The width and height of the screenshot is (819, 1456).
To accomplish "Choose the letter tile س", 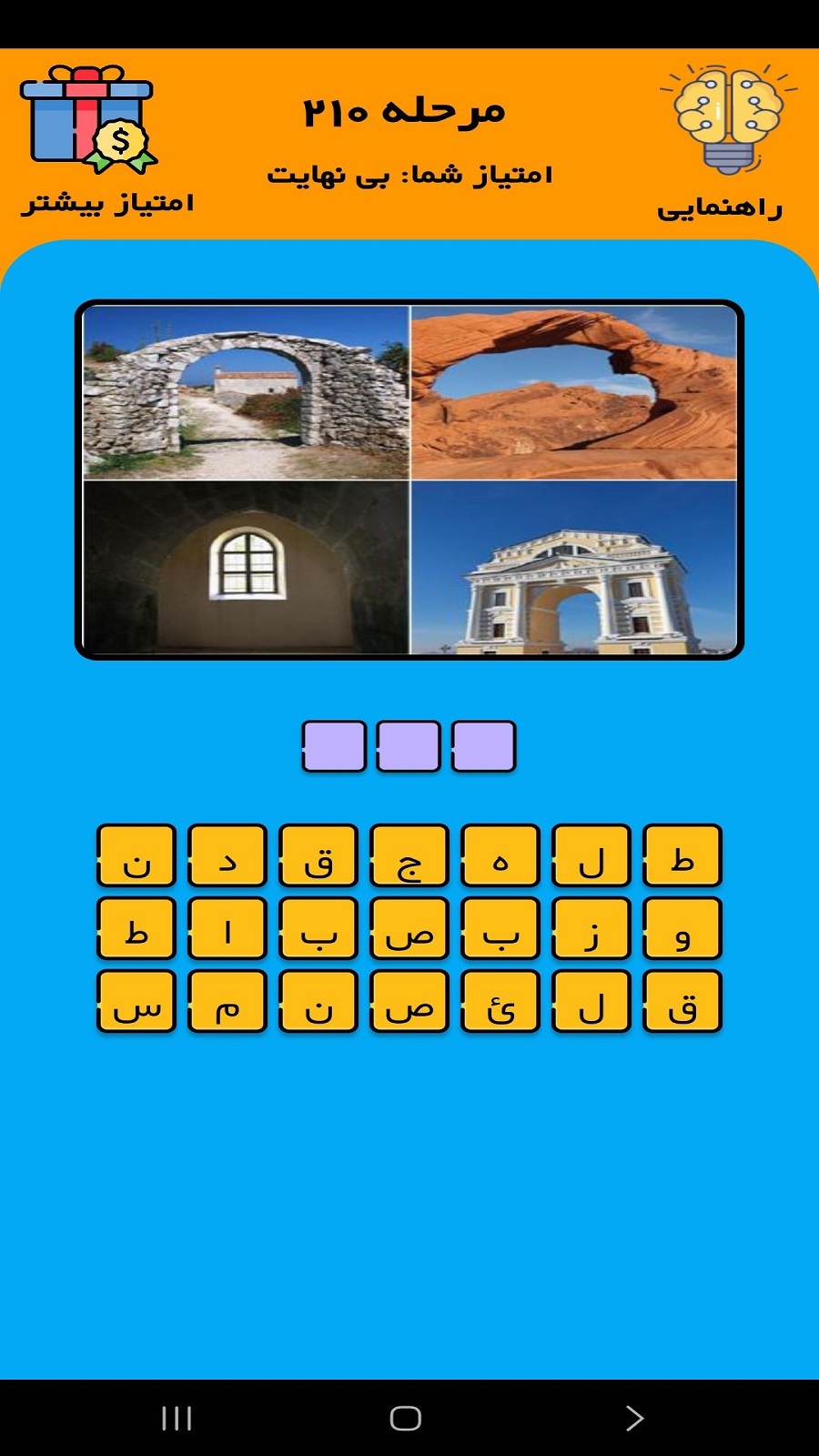I will [136, 1001].
